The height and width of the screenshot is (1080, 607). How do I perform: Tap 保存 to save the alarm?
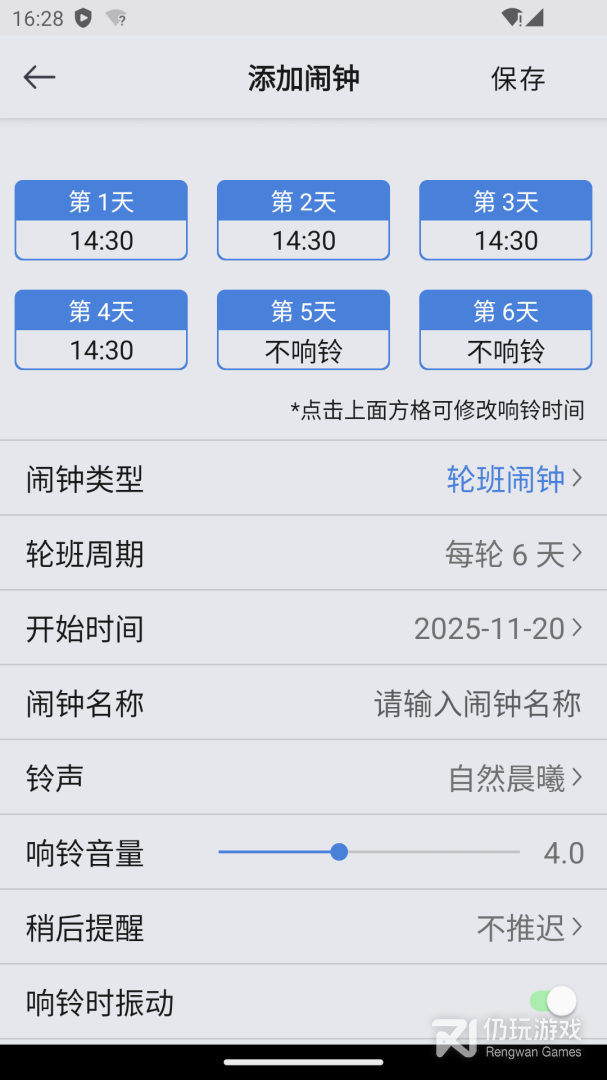click(517, 79)
